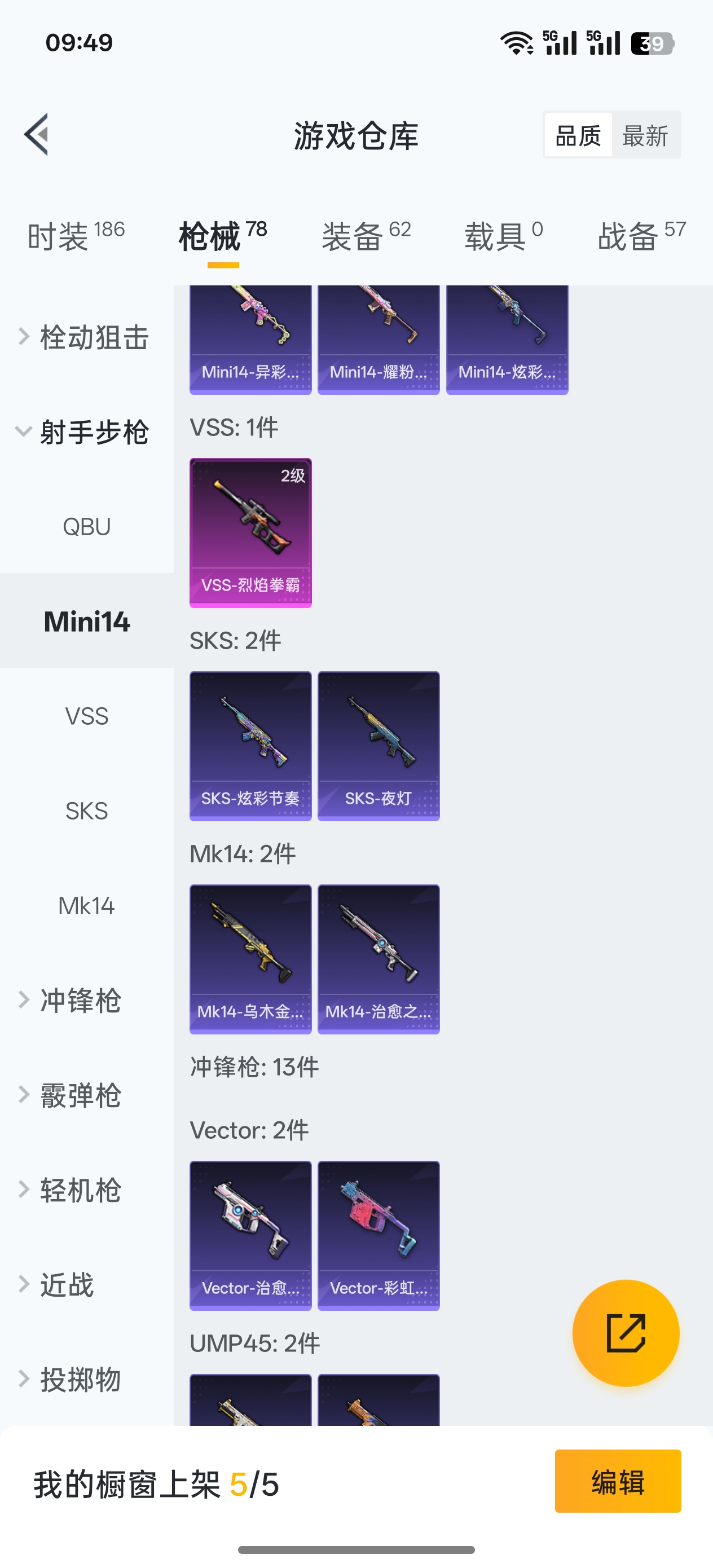The width and height of the screenshot is (713, 1568).
Task: Select the Mk14-乌木金 skin
Action: [250, 959]
